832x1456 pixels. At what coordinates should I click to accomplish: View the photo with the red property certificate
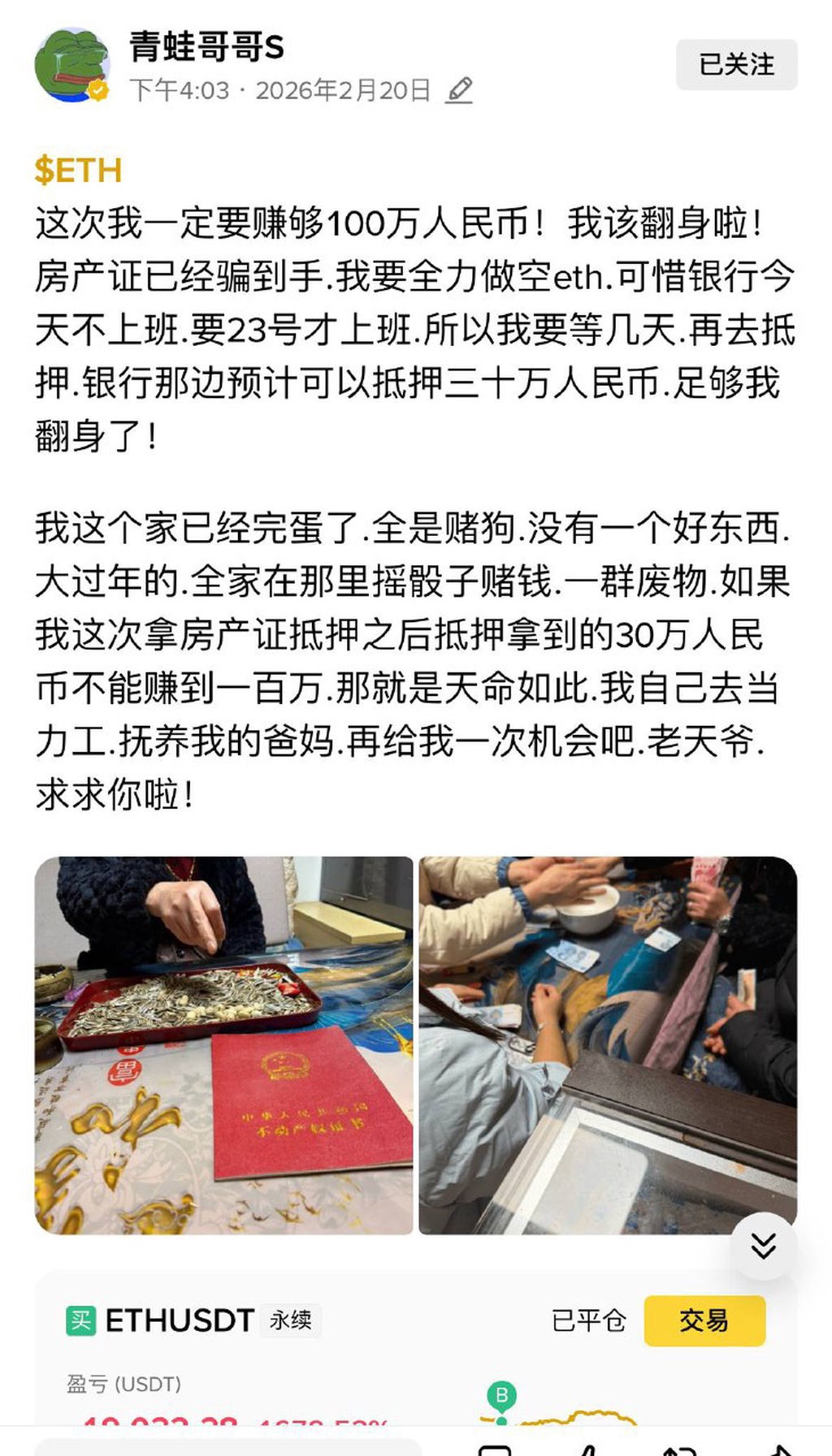coord(223,1045)
